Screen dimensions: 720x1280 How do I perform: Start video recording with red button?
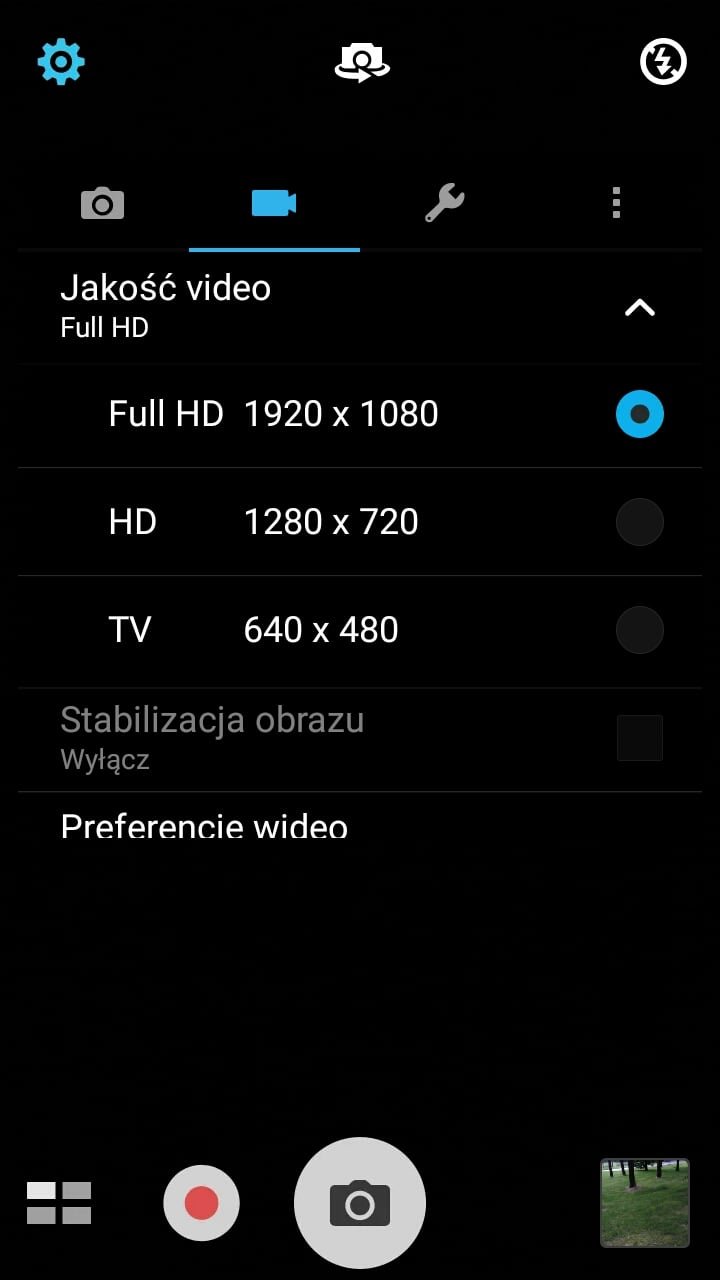[201, 1203]
